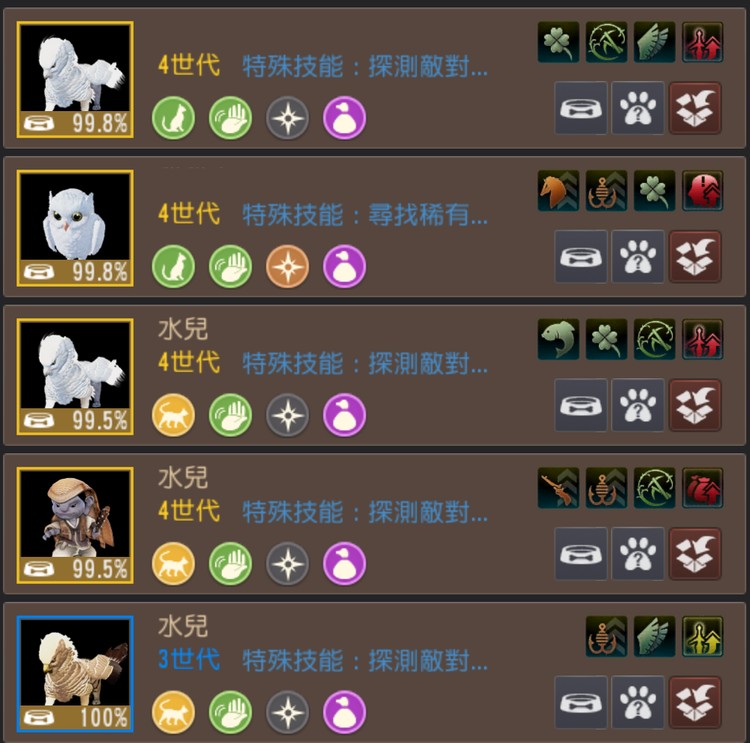Tap the box button on the hat-wearing cat pet
Viewport: 750px width, 743px height.
694,555
